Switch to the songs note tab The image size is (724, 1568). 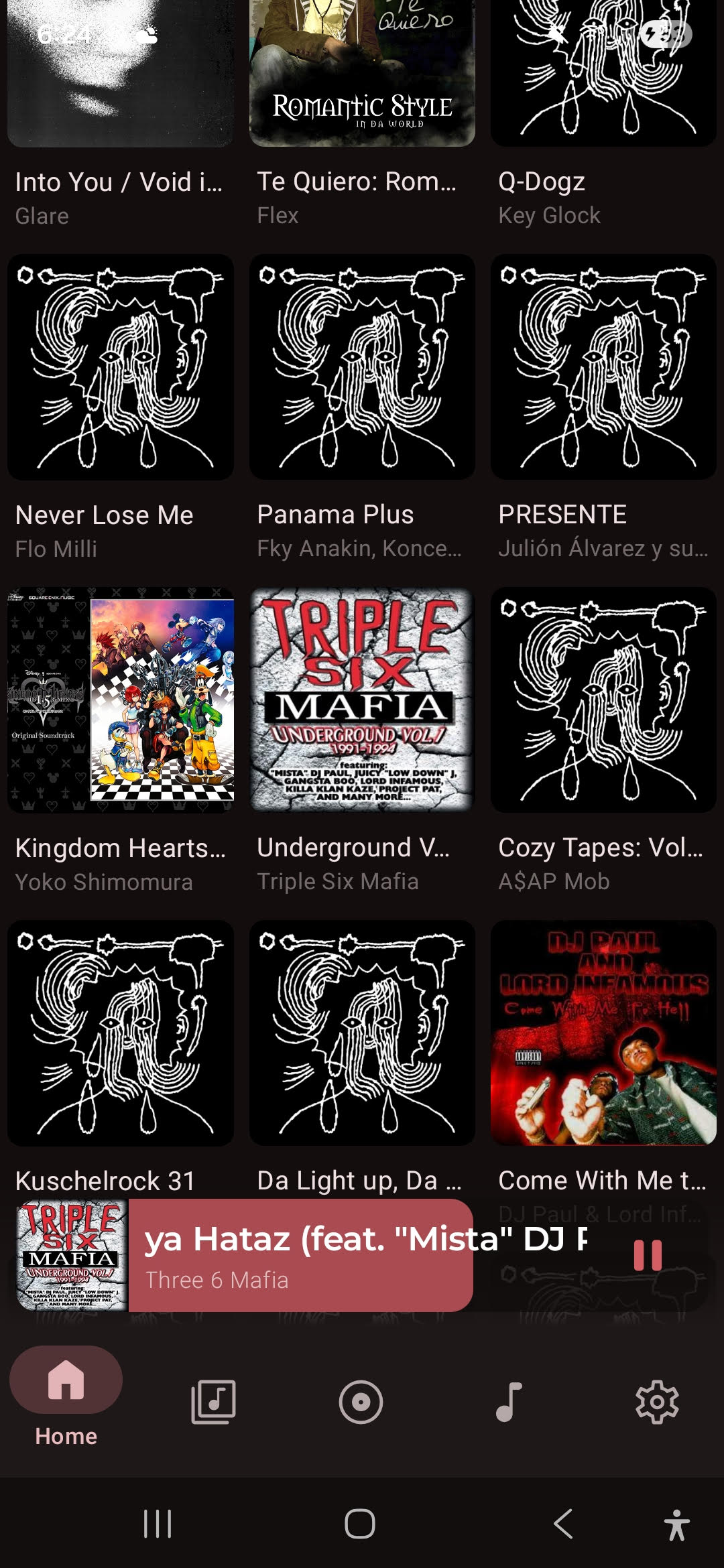[508, 1401]
